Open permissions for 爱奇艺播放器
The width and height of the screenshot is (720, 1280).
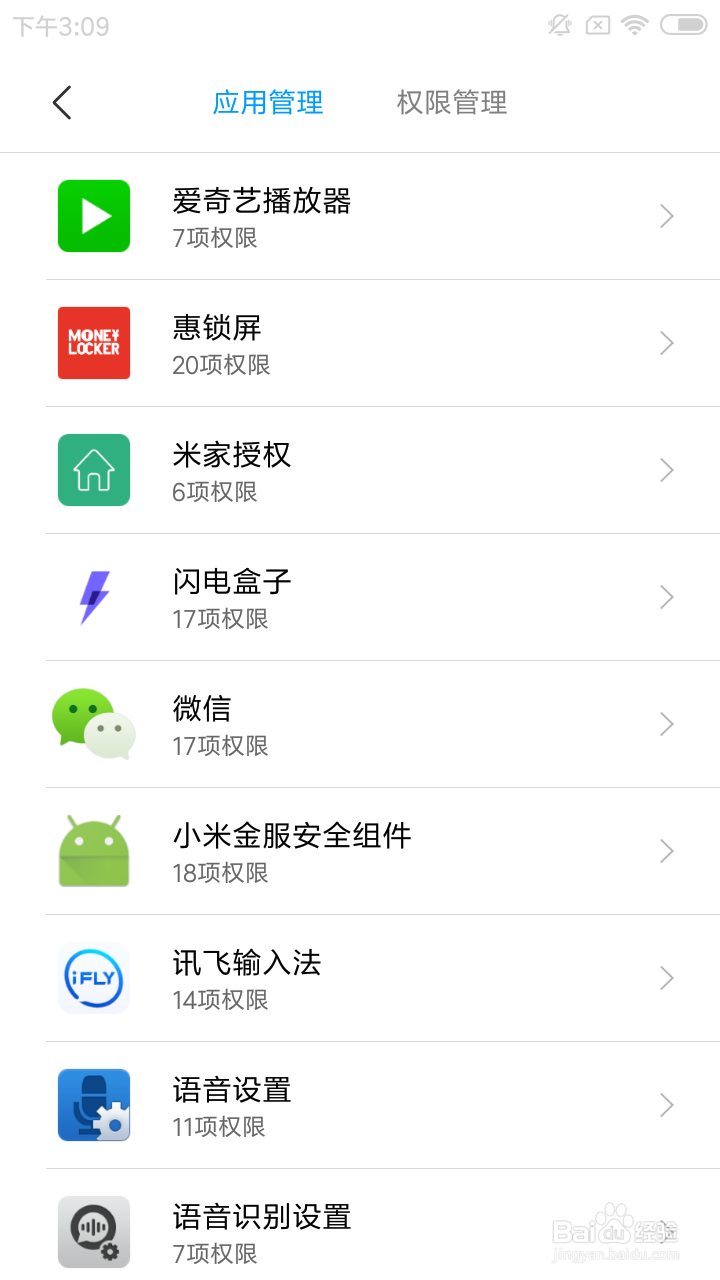pos(360,216)
